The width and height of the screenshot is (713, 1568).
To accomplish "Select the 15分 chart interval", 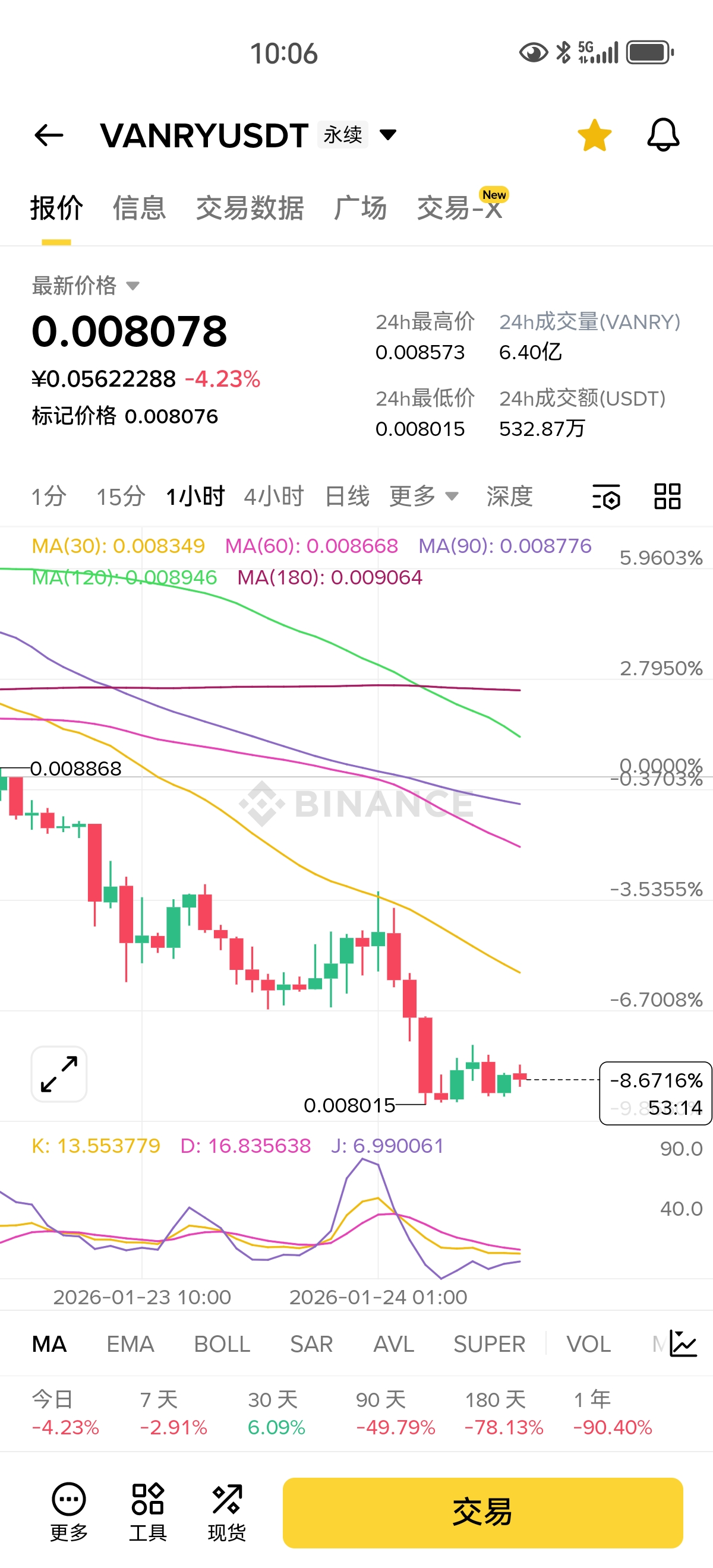I will point(121,497).
